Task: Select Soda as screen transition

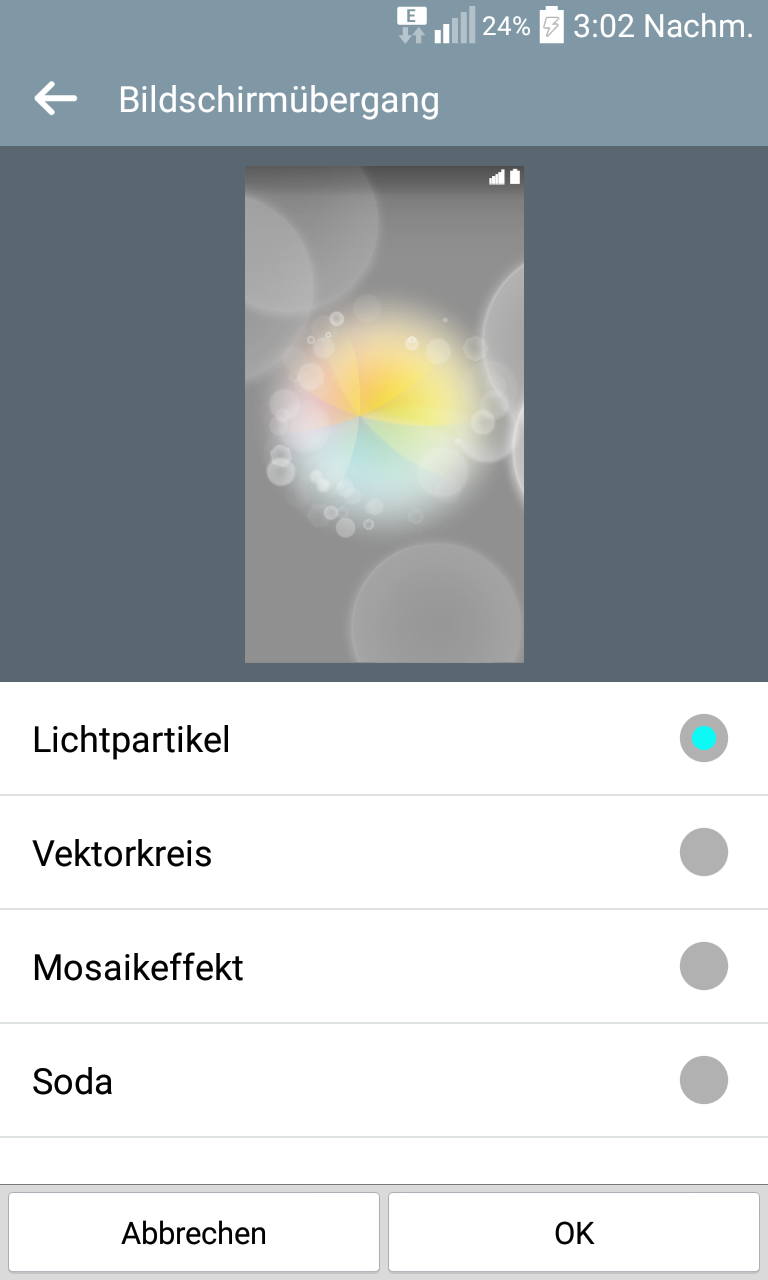Action: pyautogui.click(x=703, y=1081)
